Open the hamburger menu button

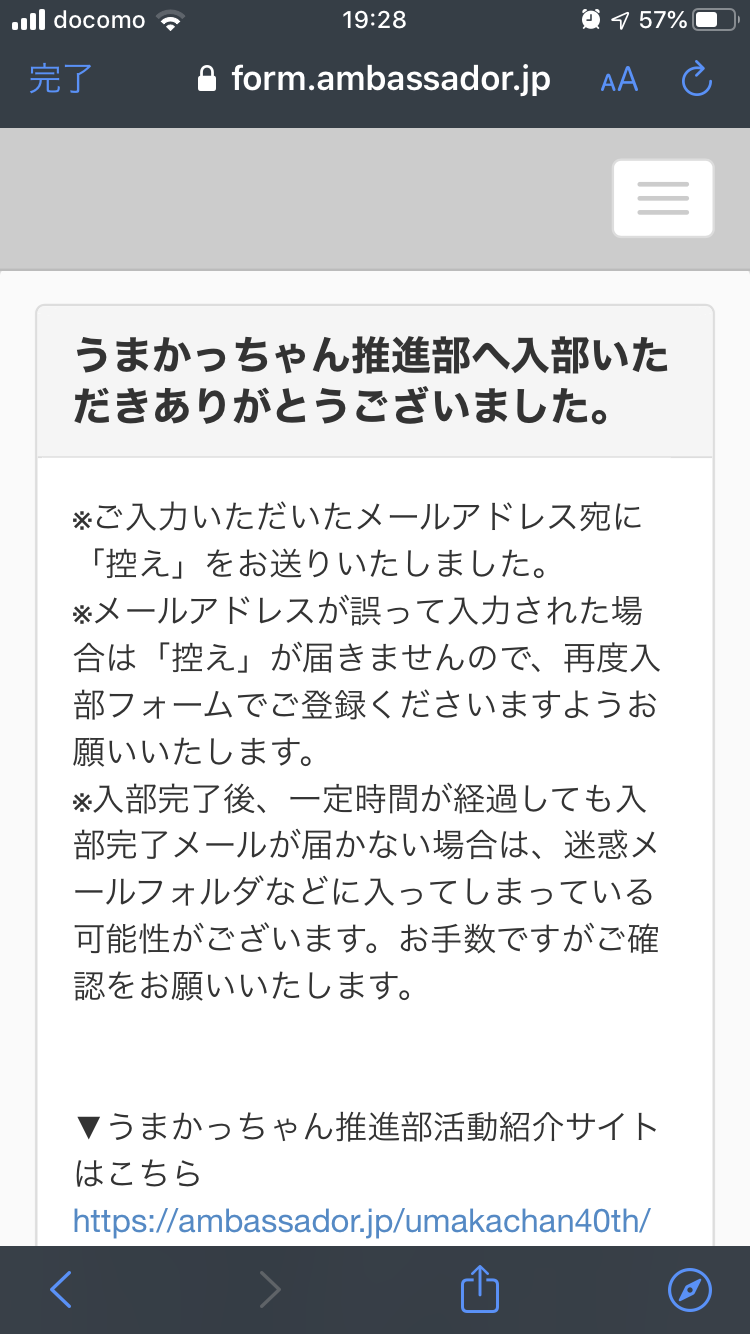pyautogui.click(x=663, y=198)
